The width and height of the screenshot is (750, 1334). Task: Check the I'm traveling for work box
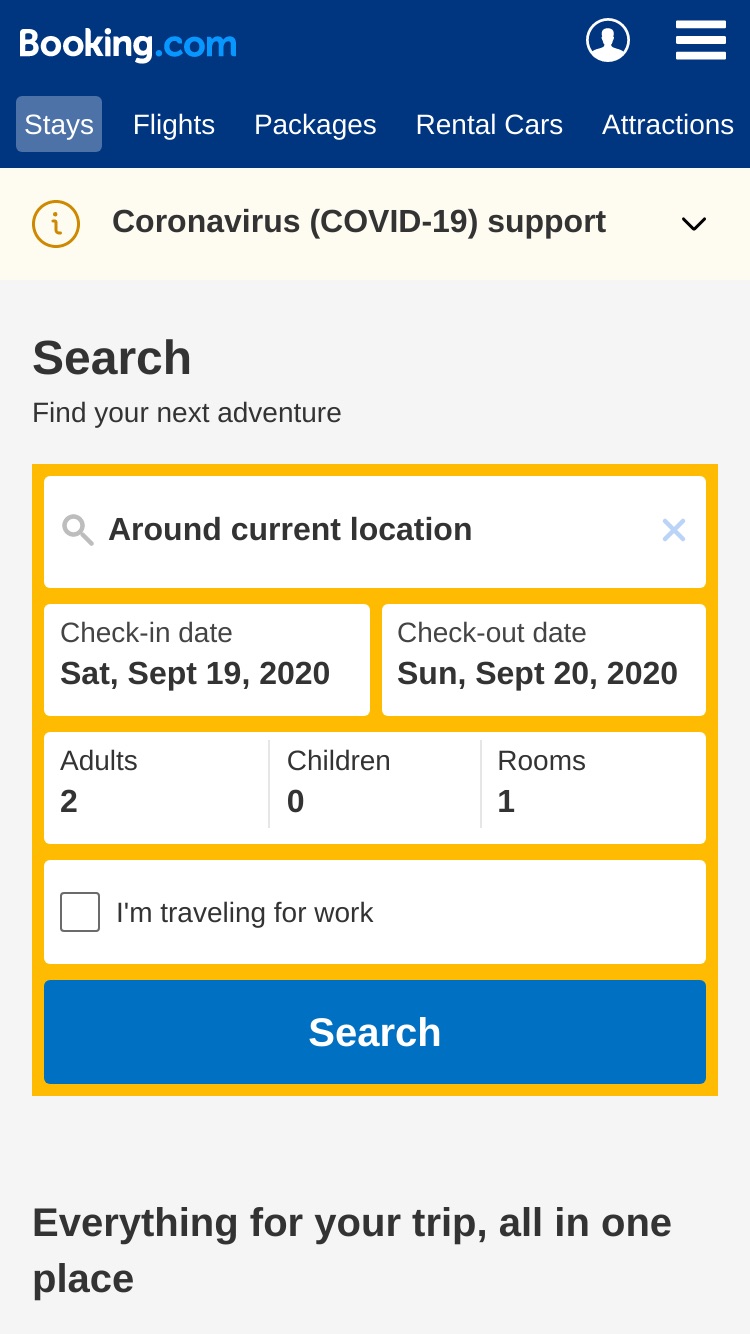coord(80,912)
